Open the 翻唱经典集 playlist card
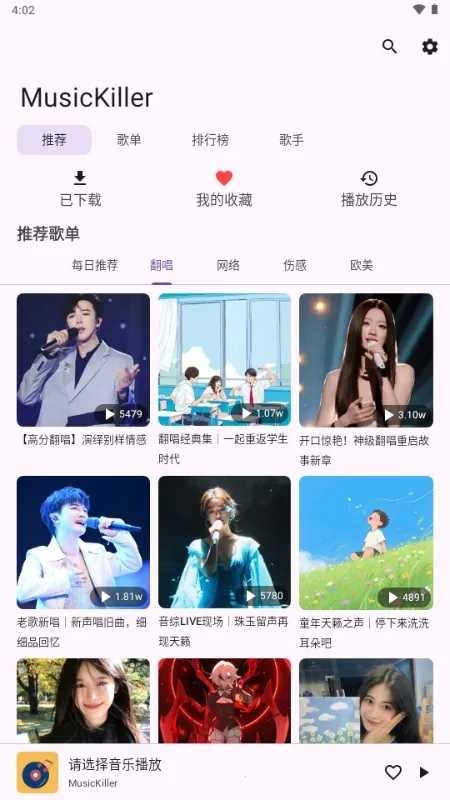 point(224,380)
